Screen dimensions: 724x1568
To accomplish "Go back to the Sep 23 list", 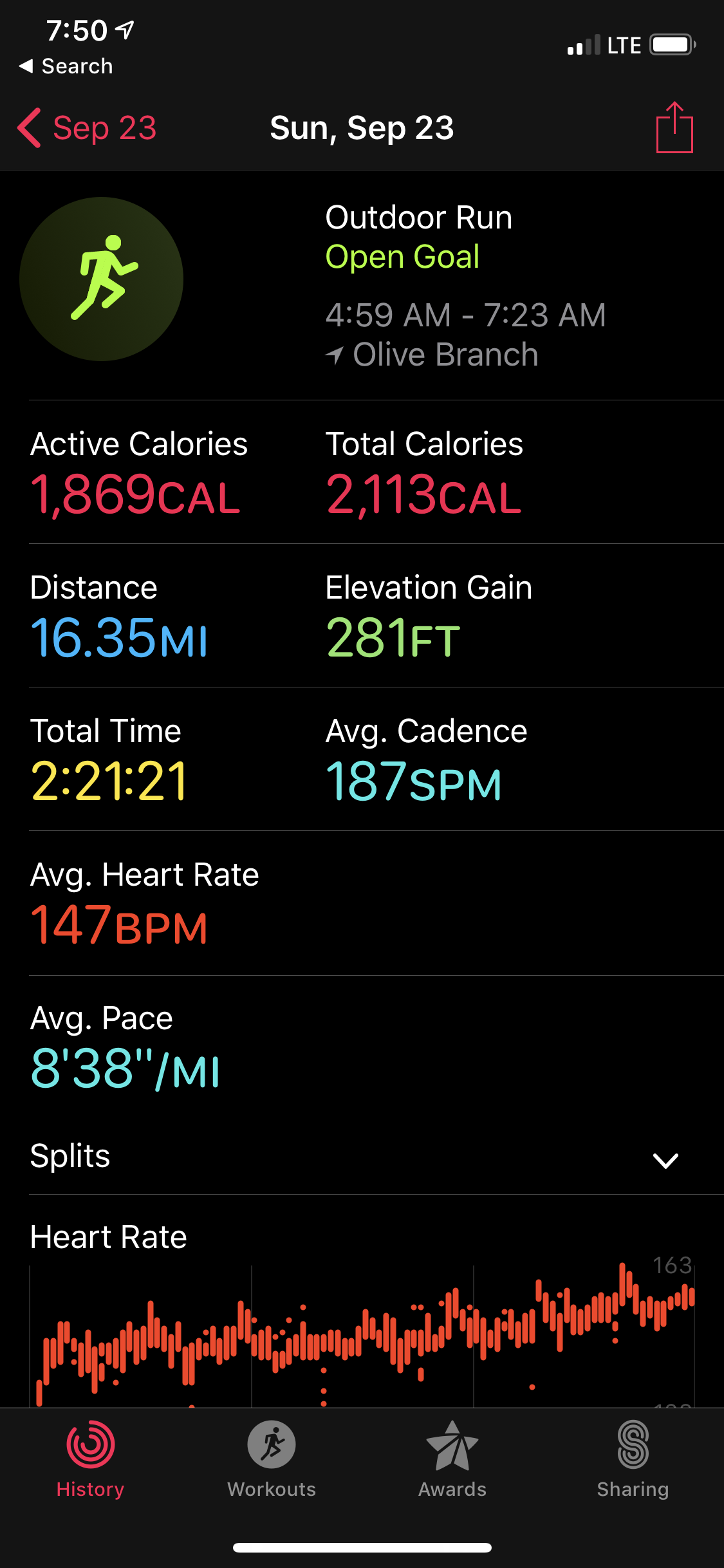I will point(87,127).
